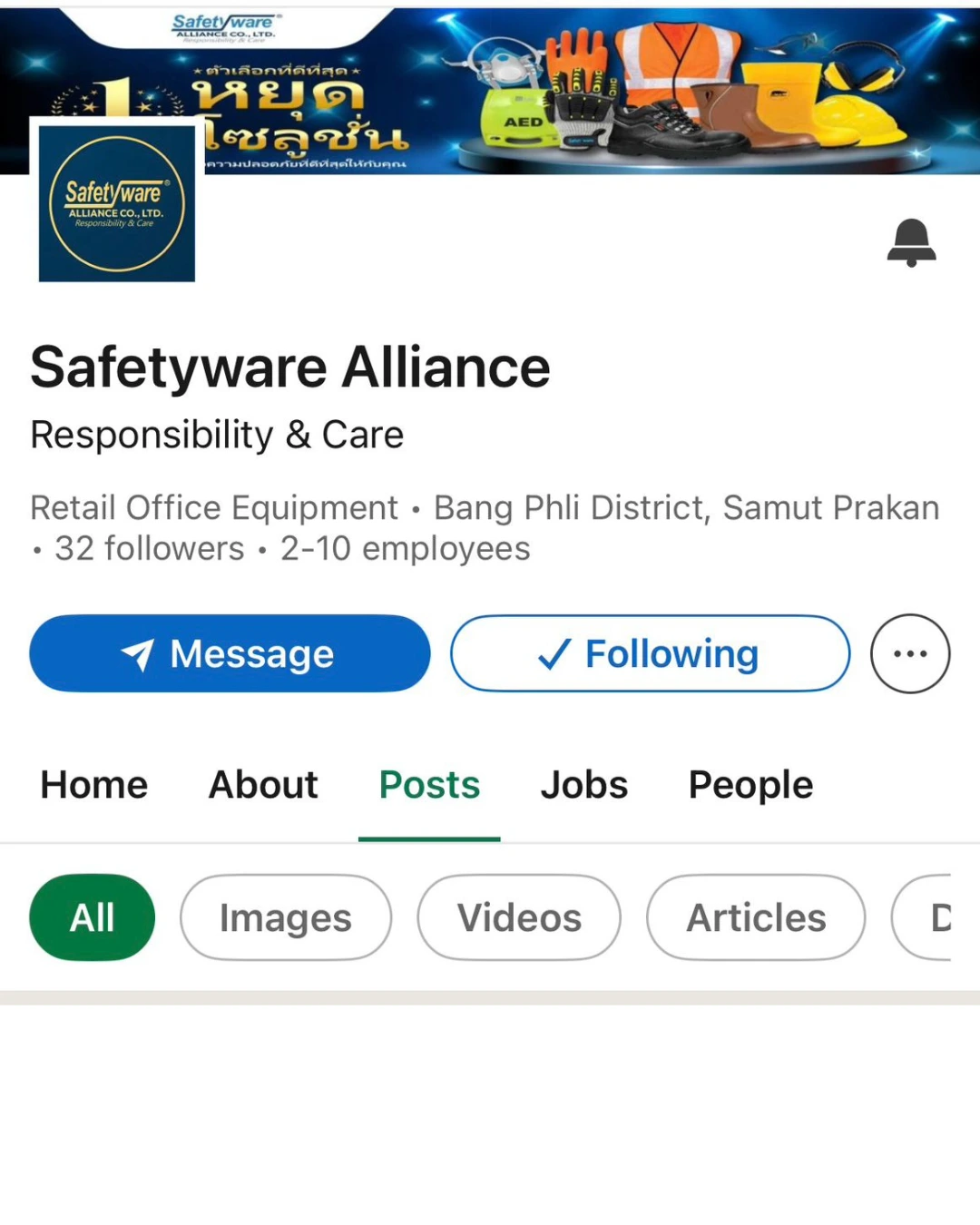The width and height of the screenshot is (980, 1225).
Task: View the People tab
Action: [x=750, y=785]
